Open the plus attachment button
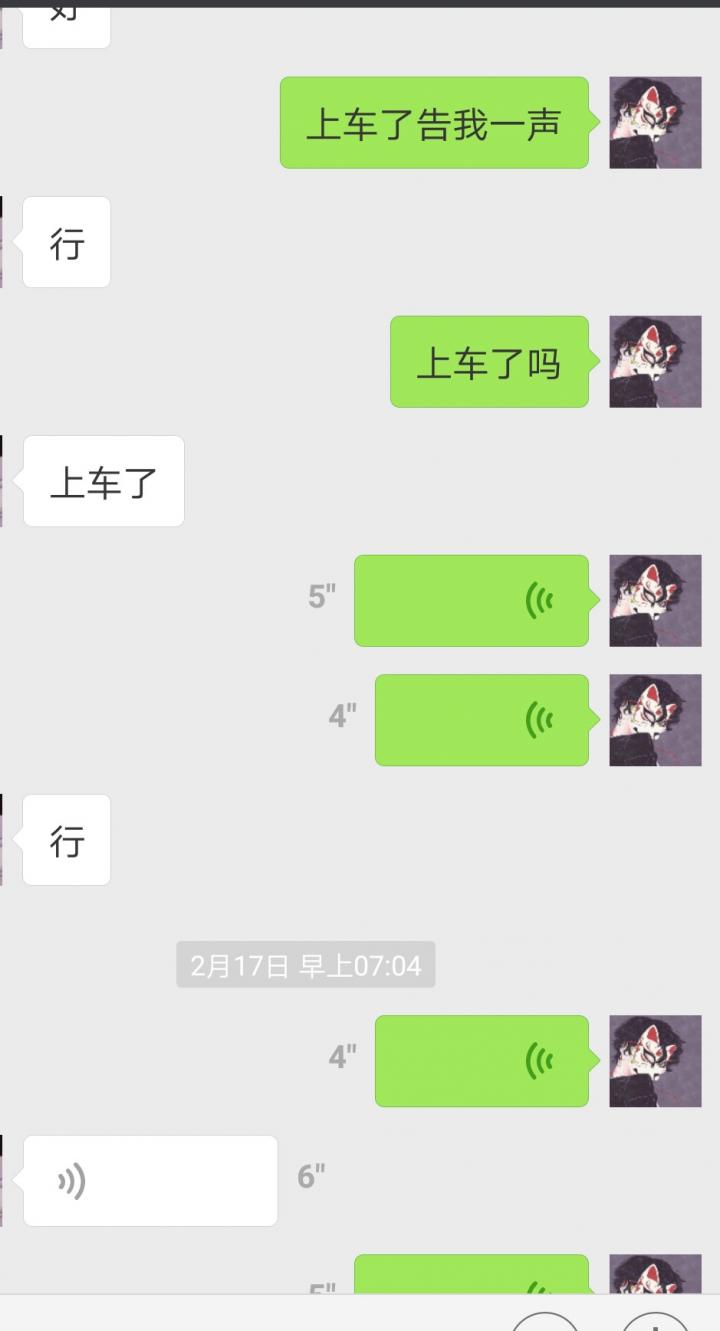Image resolution: width=720 pixels, height=1331 pixels. point(655,1322)
